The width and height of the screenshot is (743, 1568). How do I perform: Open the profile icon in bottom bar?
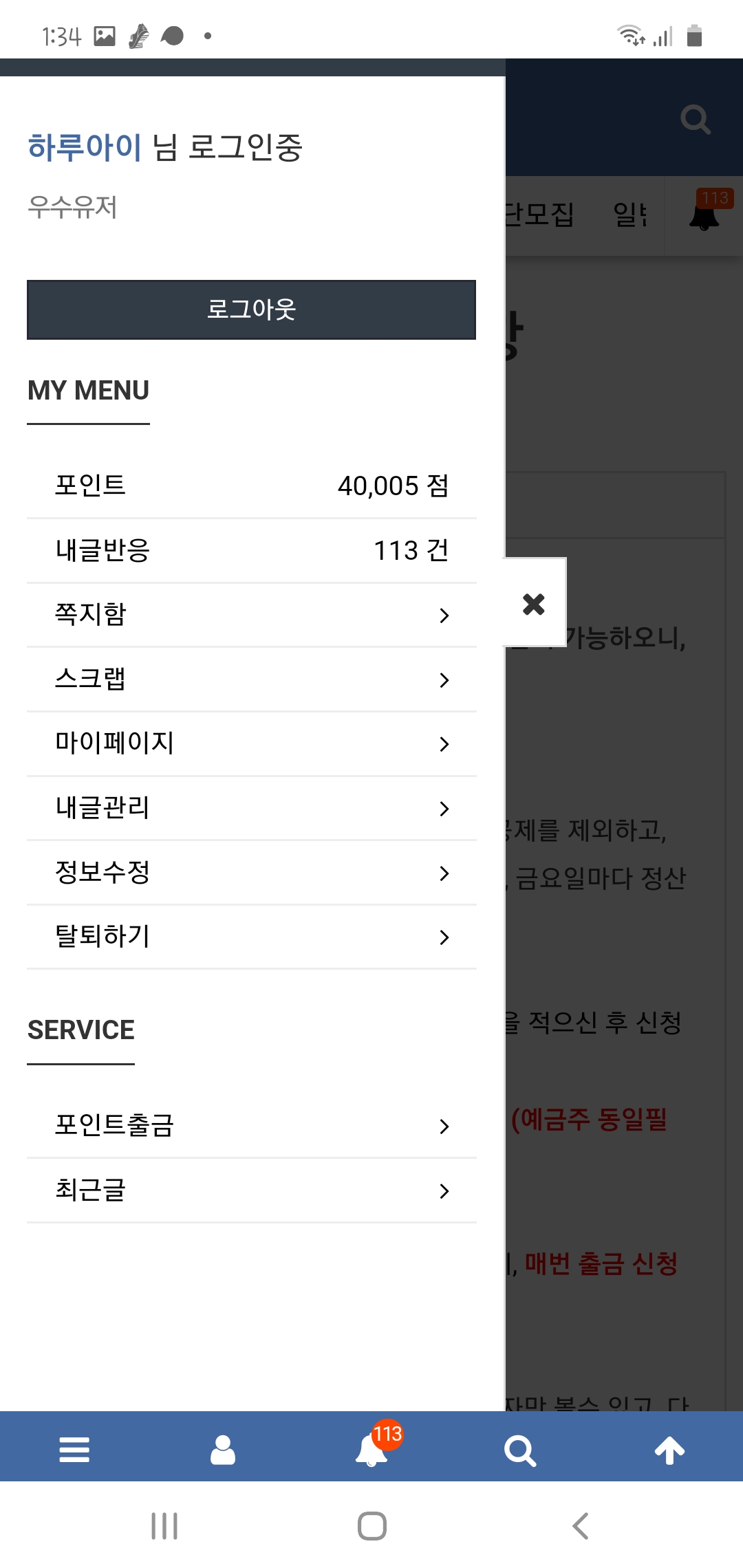223,1450
